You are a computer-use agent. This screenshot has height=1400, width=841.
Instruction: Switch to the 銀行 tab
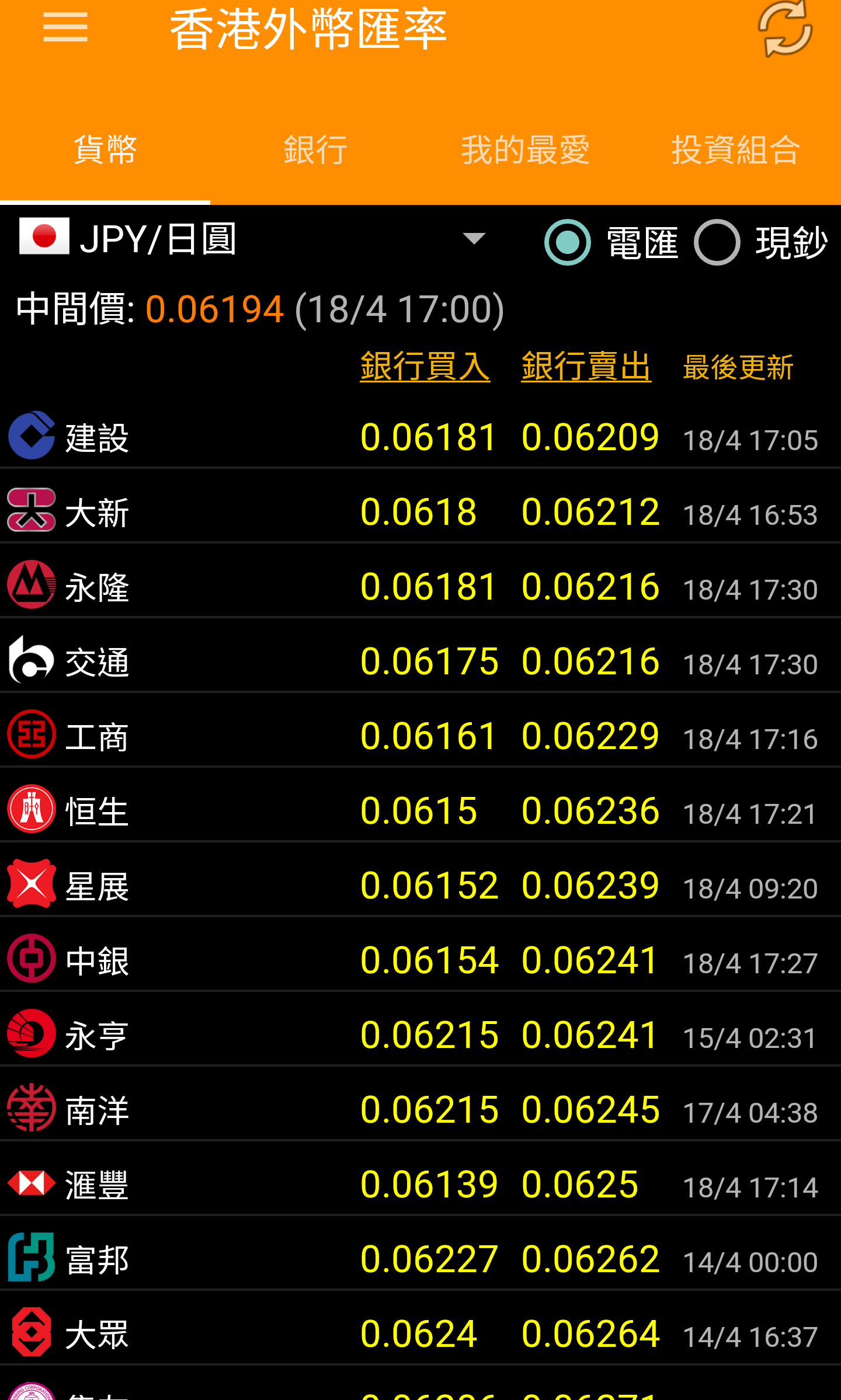coord(315,150)
